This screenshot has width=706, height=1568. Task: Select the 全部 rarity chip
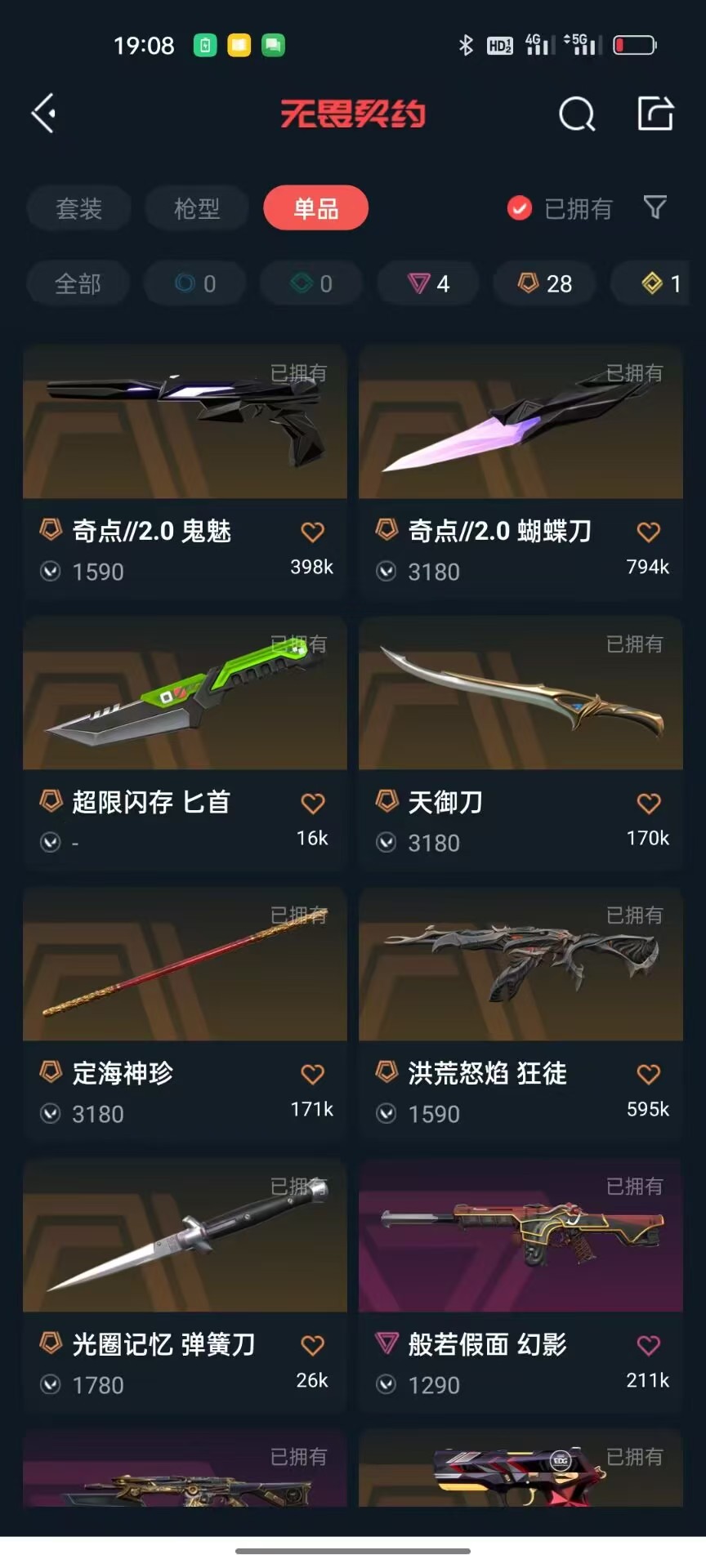(78, 283)
